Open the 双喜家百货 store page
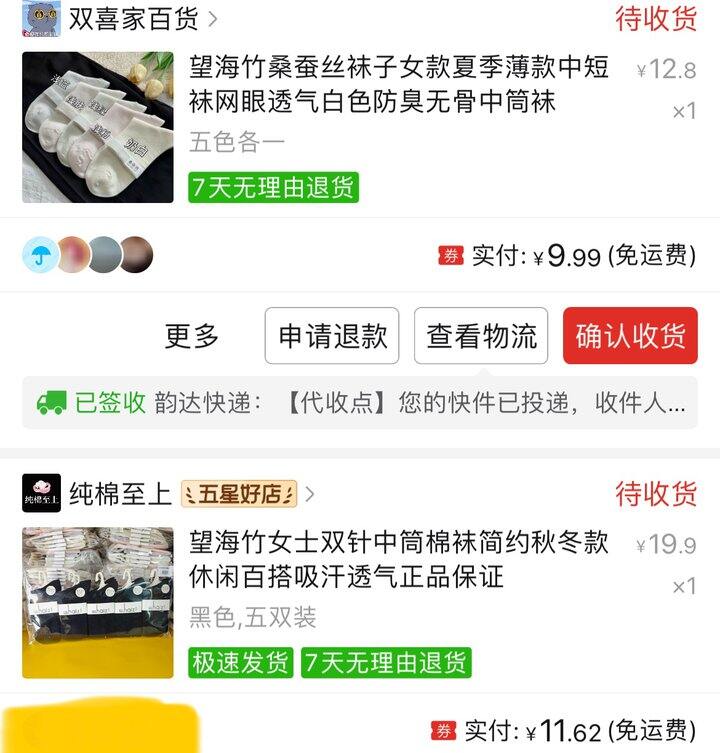Image resolution: width=720 pixels, height=753 pixels. click(133, 18)
